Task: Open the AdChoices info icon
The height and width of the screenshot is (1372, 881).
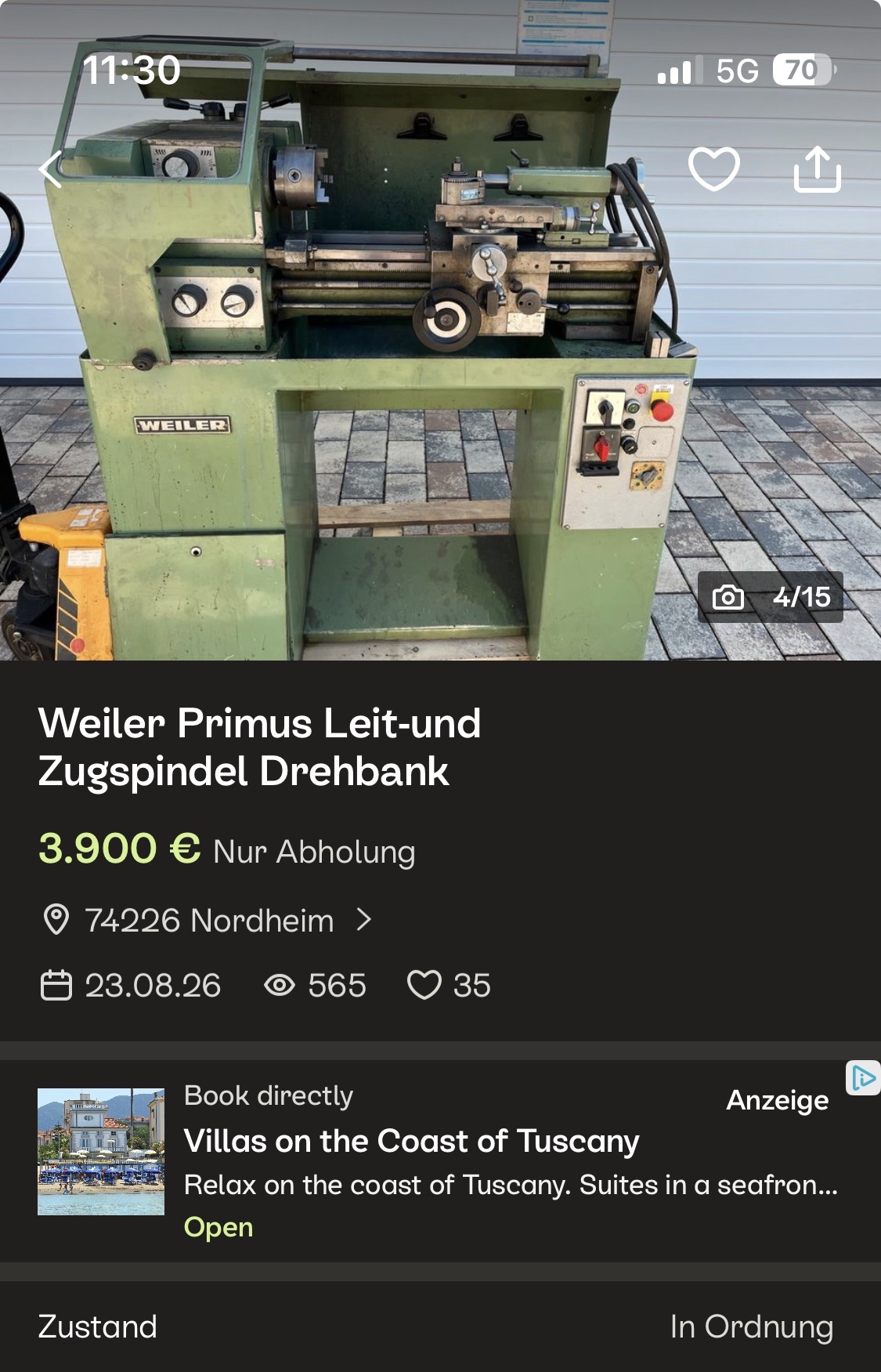Action: pos(863,1078)
